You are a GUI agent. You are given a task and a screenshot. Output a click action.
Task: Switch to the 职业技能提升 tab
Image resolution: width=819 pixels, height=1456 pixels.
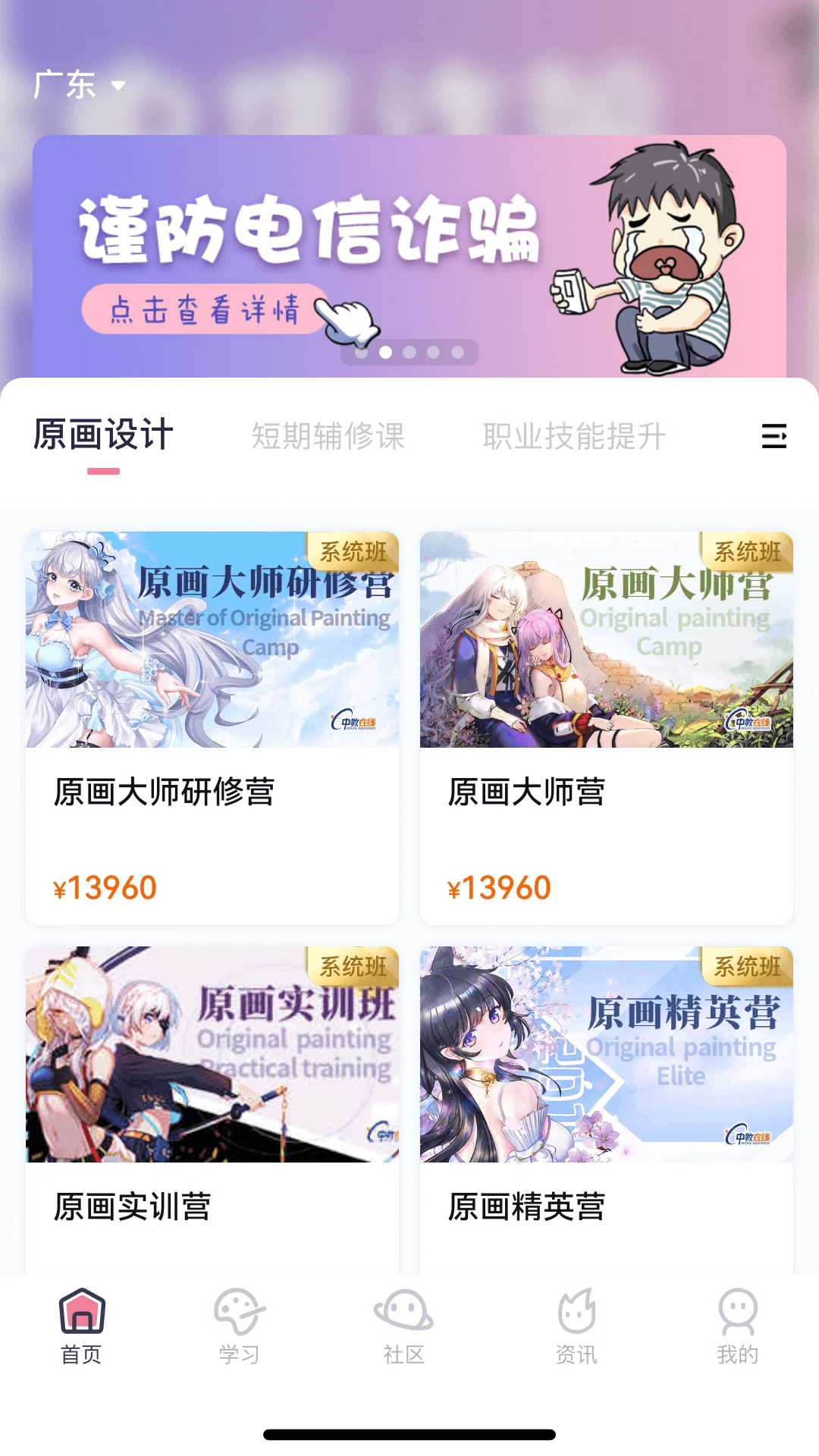click(573, 436)
